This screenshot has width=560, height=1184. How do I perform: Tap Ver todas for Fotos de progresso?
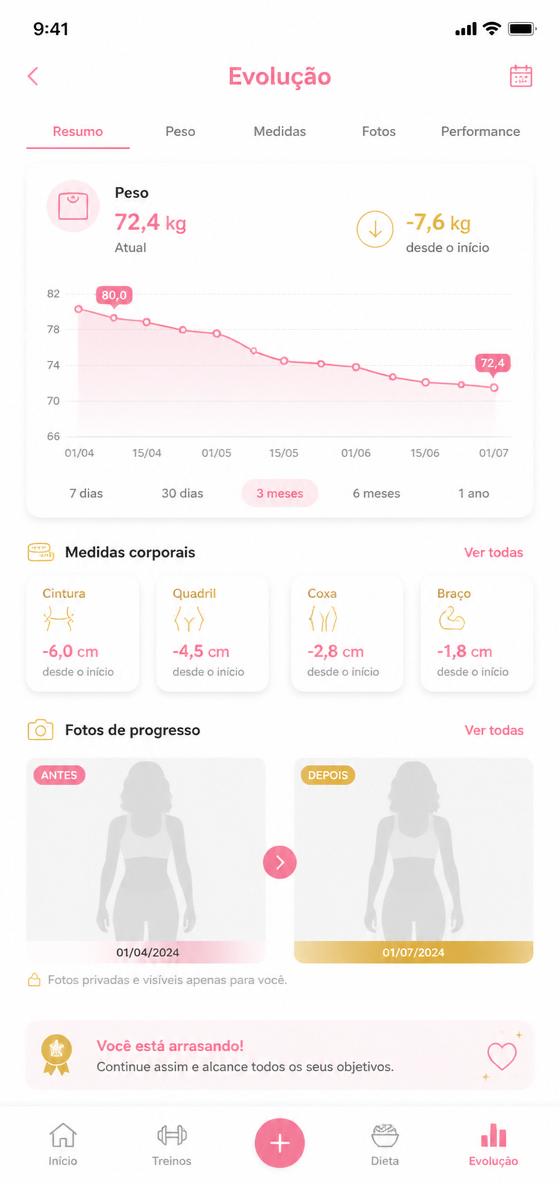tap(494, 730)
